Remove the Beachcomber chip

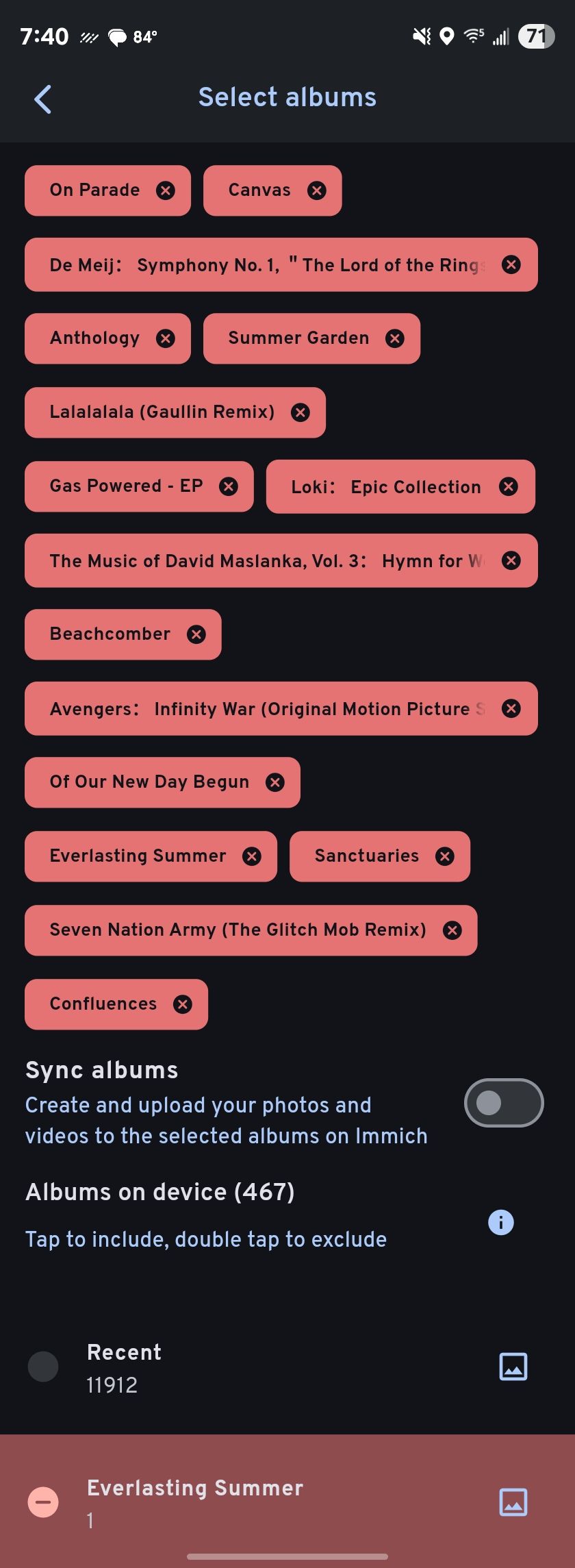[196, 634]
